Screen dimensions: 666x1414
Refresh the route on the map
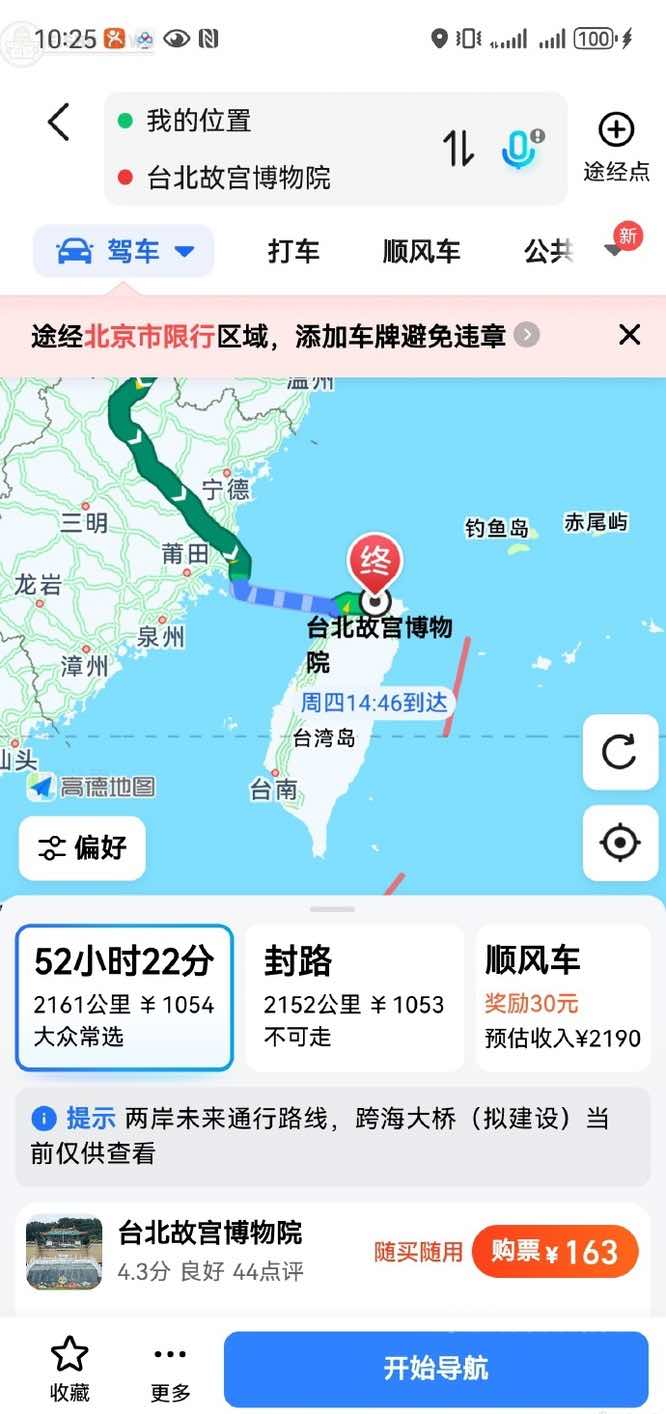[620, 752]
